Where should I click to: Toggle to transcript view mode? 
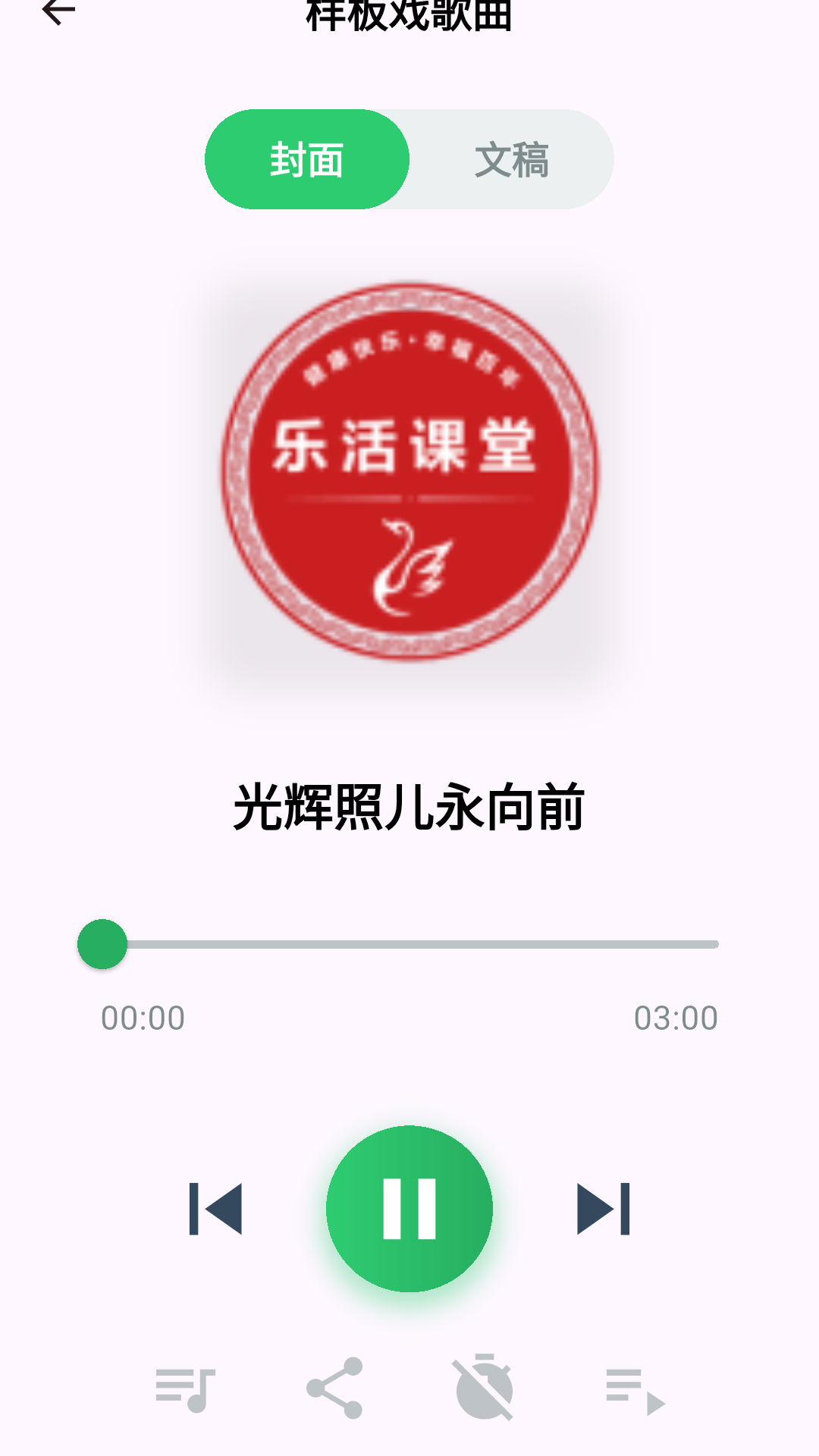[x=511, y=159]
